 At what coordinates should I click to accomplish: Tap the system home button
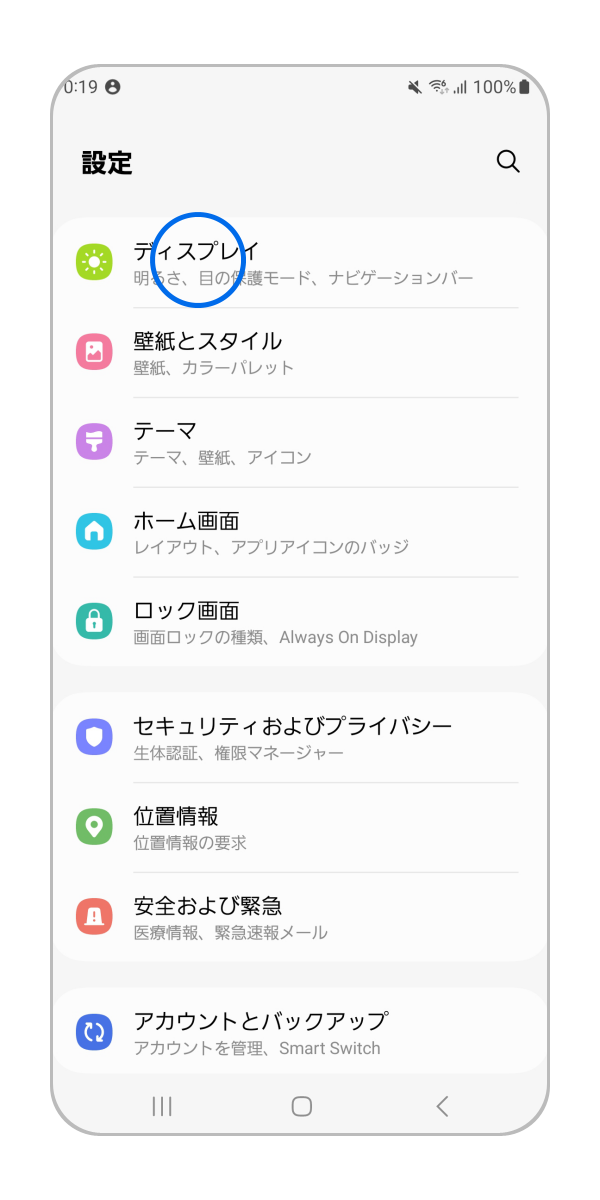[x=301, y=1106]
